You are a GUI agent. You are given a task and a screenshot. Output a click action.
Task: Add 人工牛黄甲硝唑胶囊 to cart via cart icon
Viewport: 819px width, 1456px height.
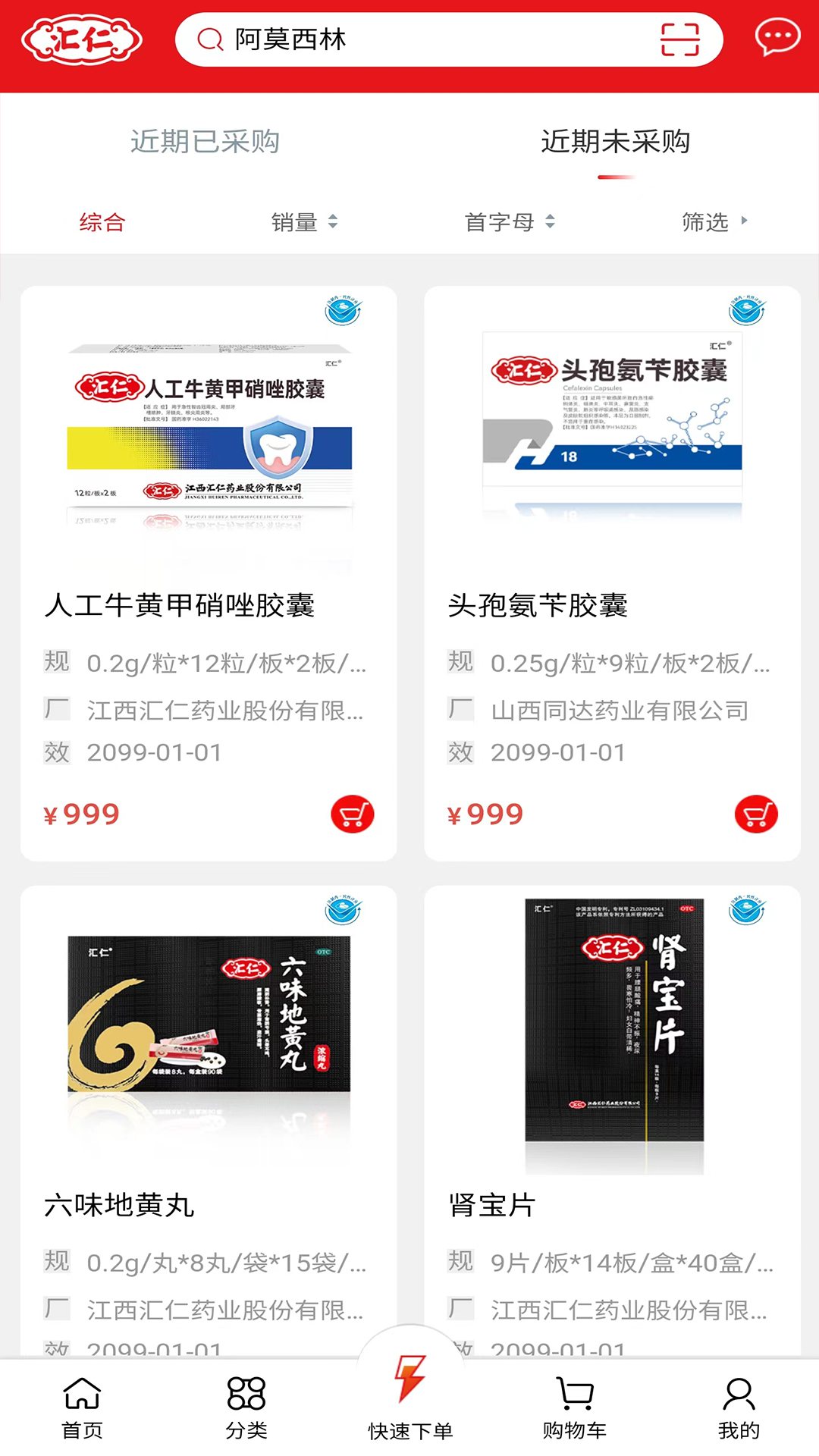351,812
